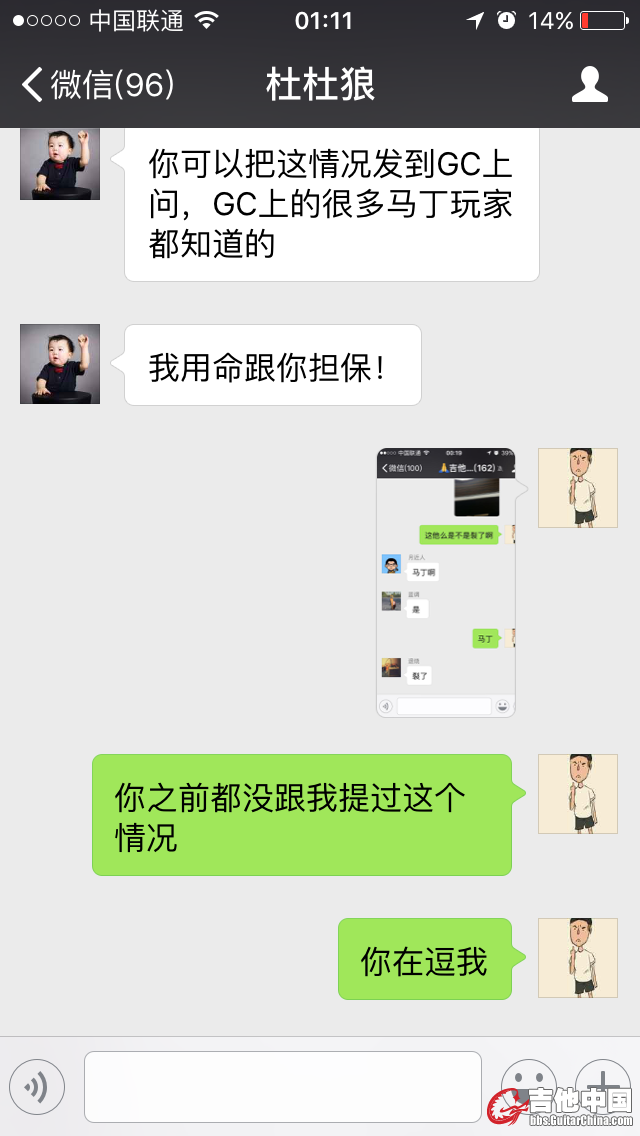Open my avatar next to 你在逗我

click(577, 958)
